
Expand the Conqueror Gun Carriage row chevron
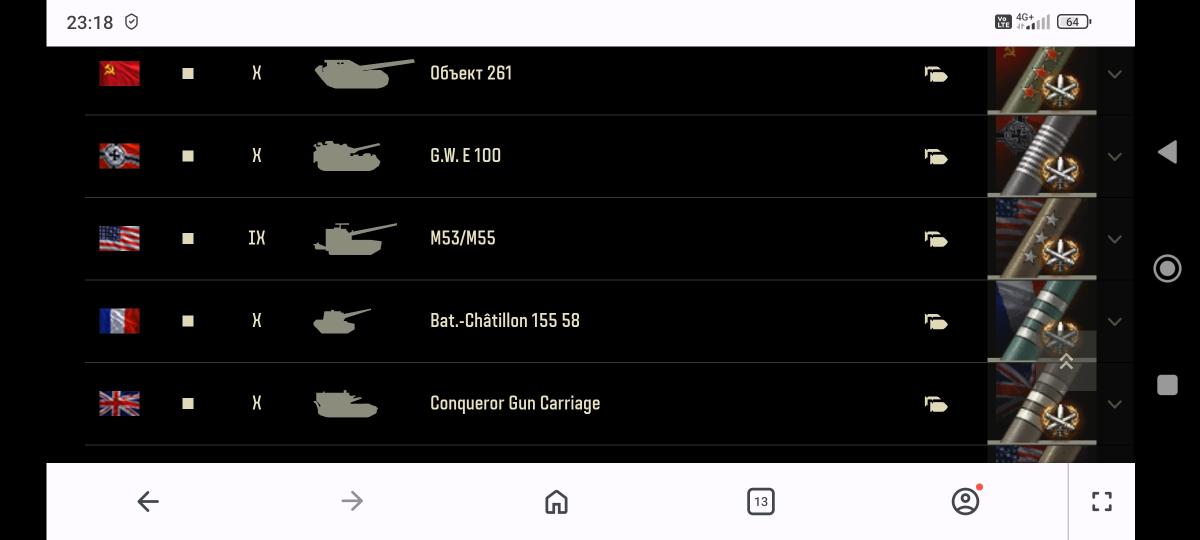(x=1114, y=404)
